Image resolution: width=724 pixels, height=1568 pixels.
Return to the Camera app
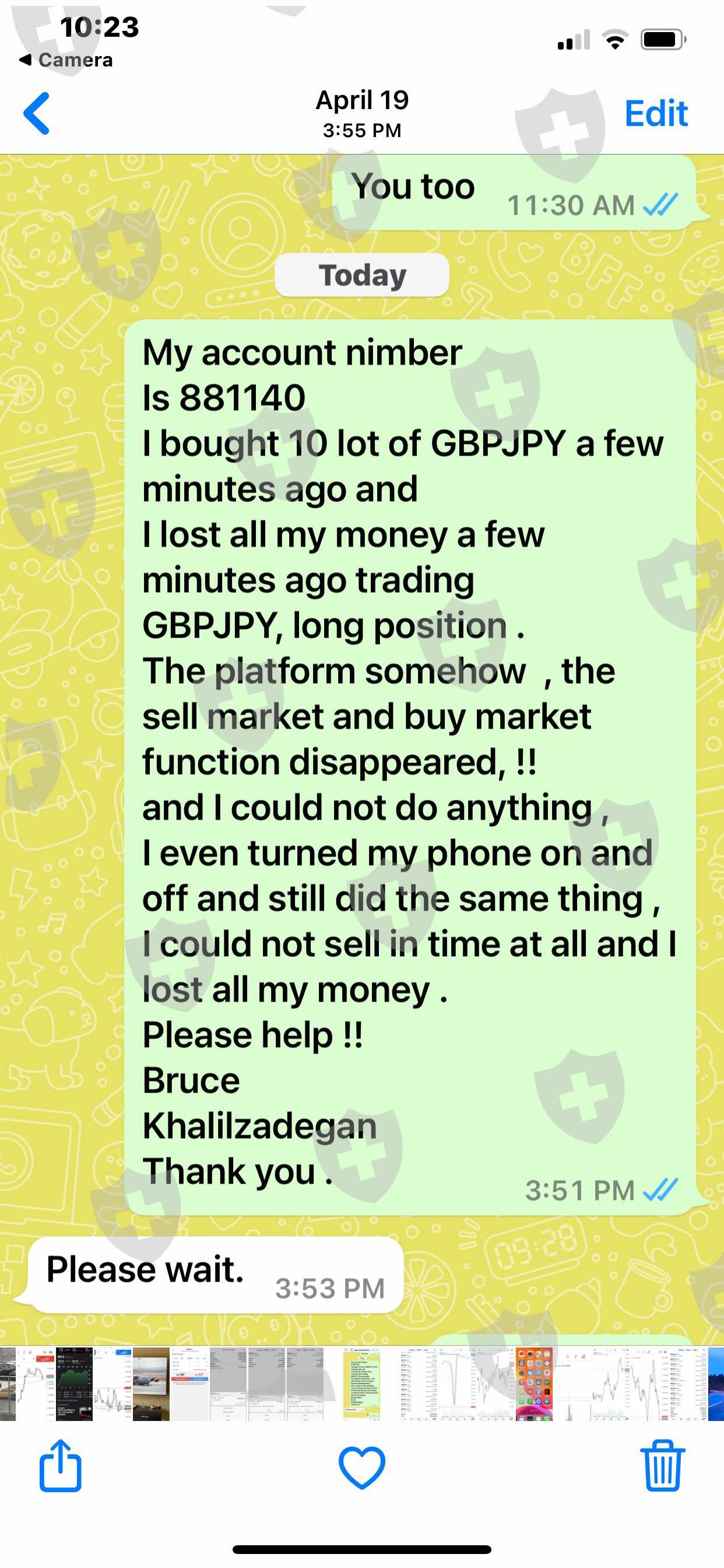point(66,60)
